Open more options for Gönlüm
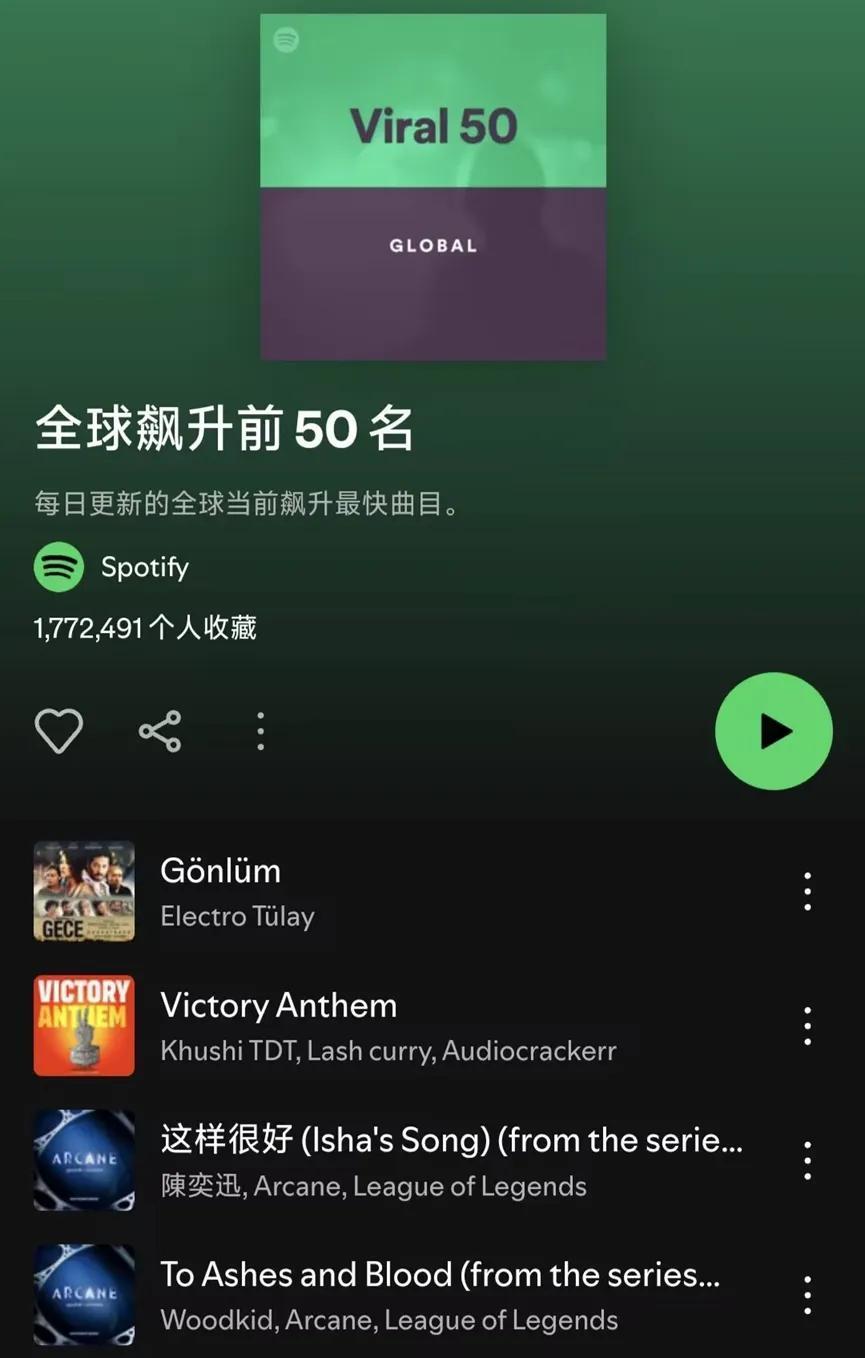 [807, 891]
